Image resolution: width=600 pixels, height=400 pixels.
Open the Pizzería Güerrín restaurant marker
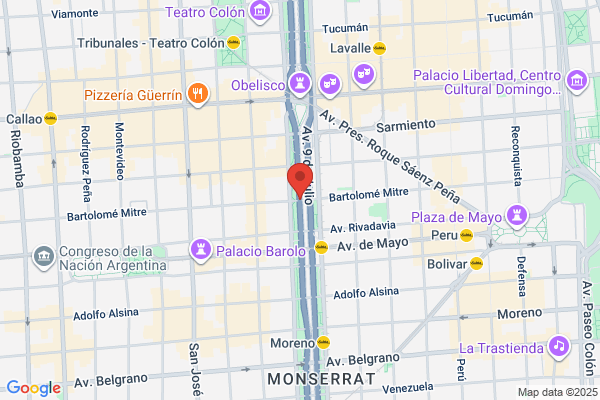coord(198,94)
